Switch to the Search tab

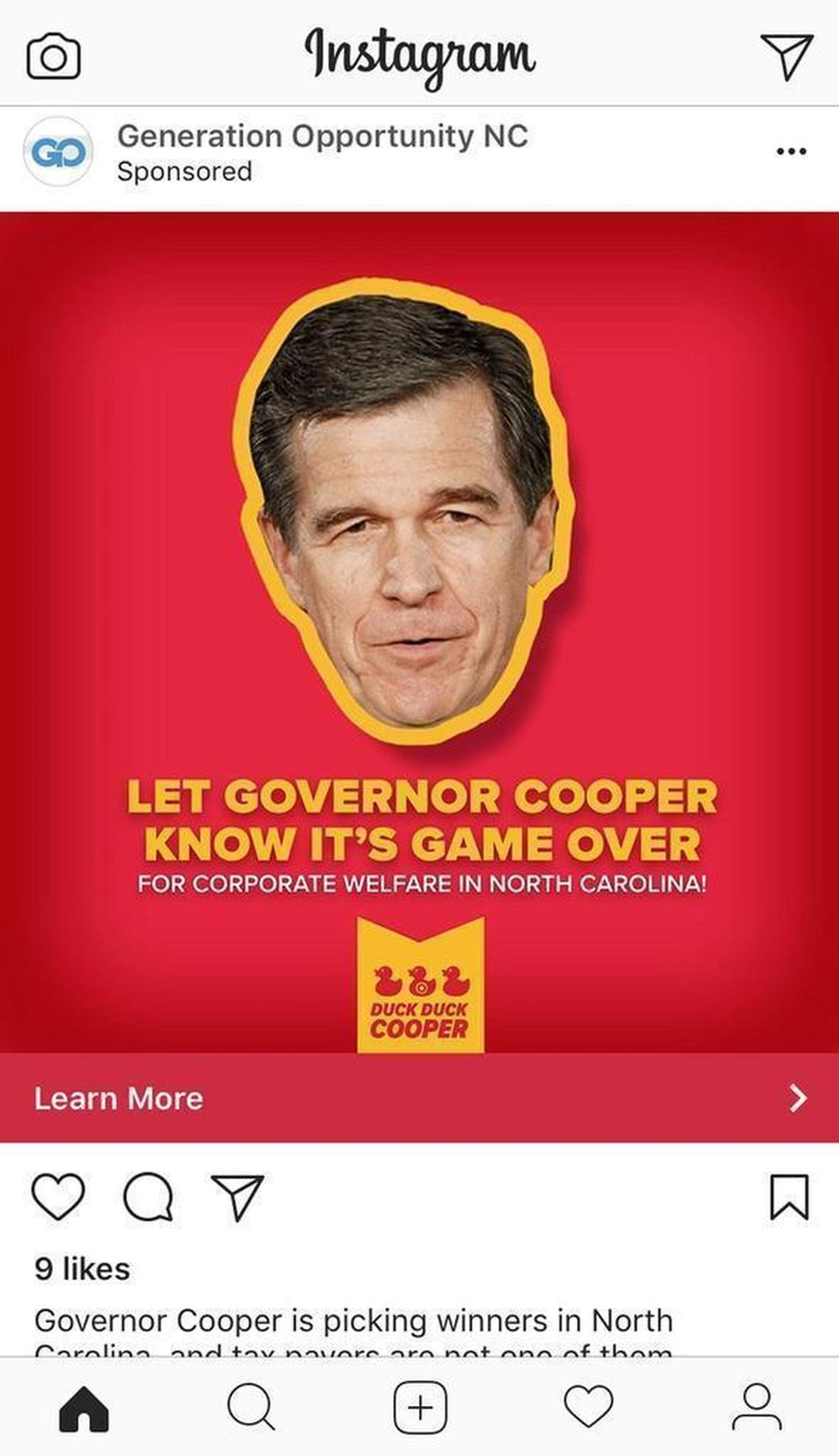(x=251, y=1407)
